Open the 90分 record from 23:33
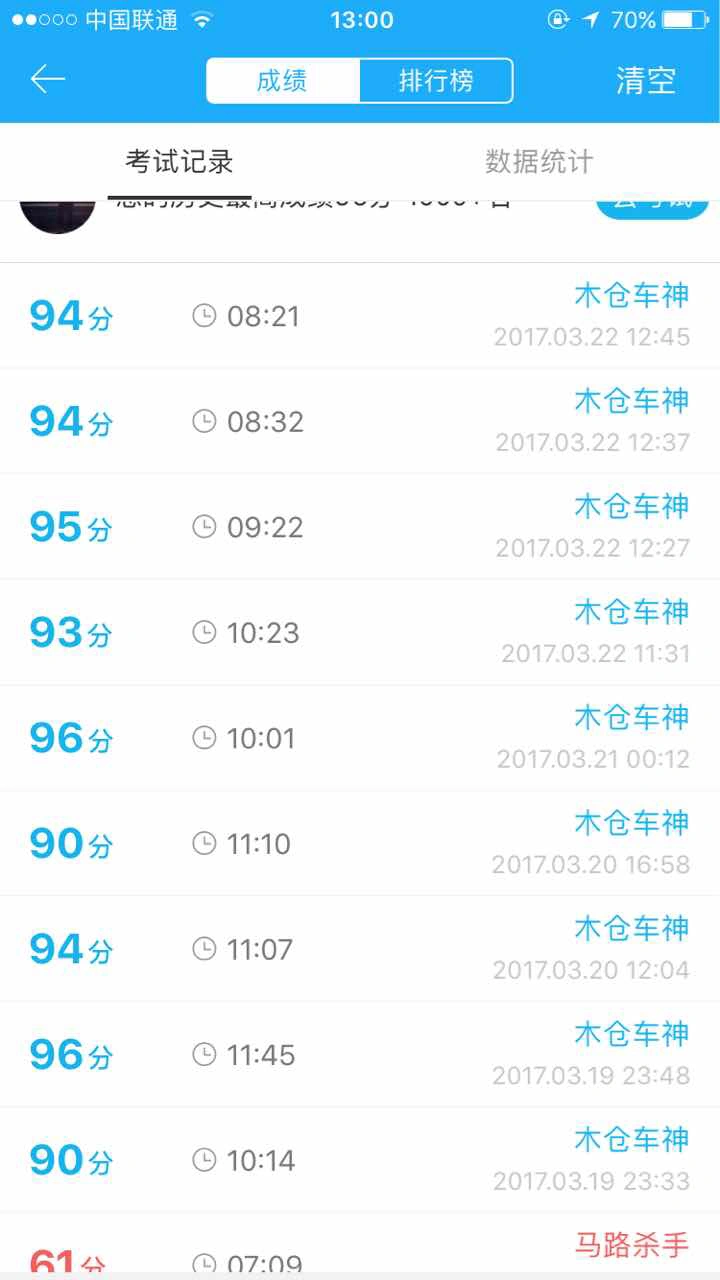Screen dimensions: 720x1280 tap(360, 1160)
